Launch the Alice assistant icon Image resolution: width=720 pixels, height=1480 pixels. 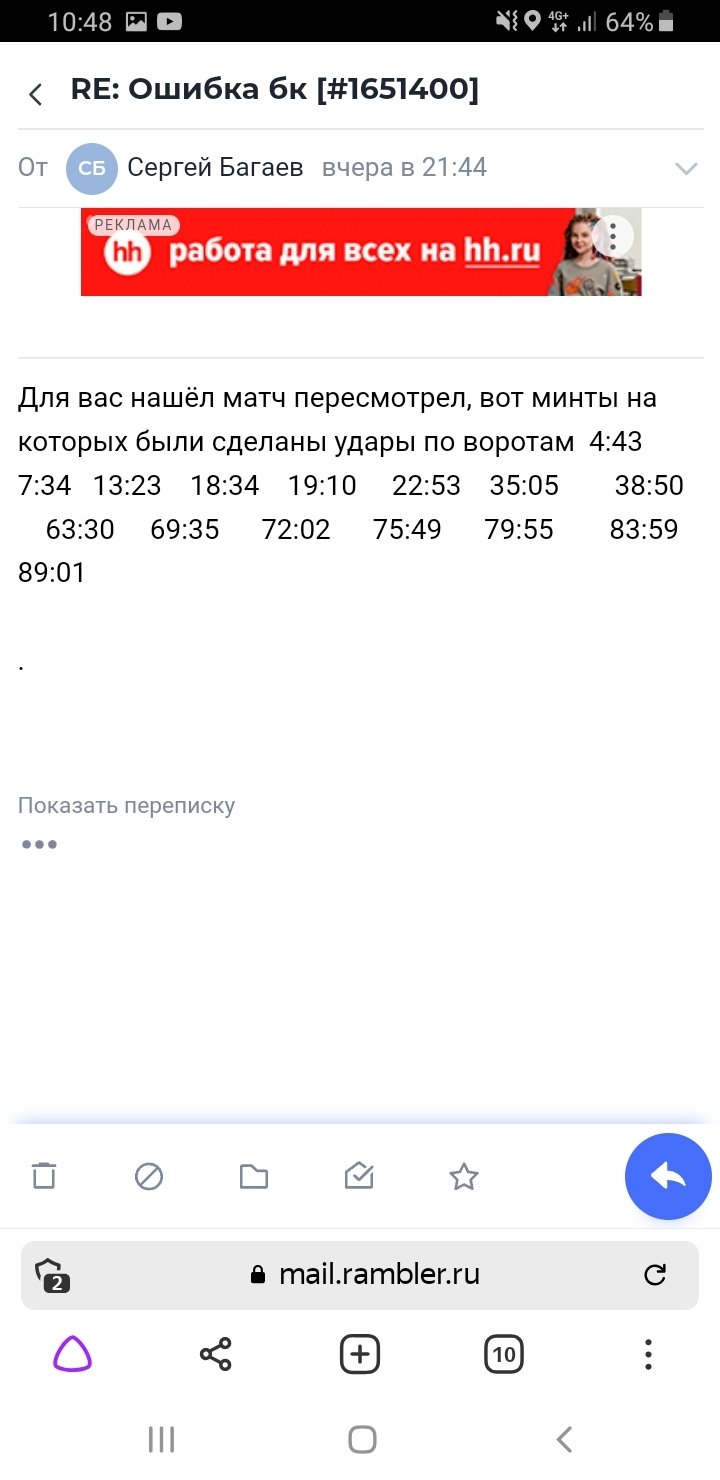[x=72, y=1355]
